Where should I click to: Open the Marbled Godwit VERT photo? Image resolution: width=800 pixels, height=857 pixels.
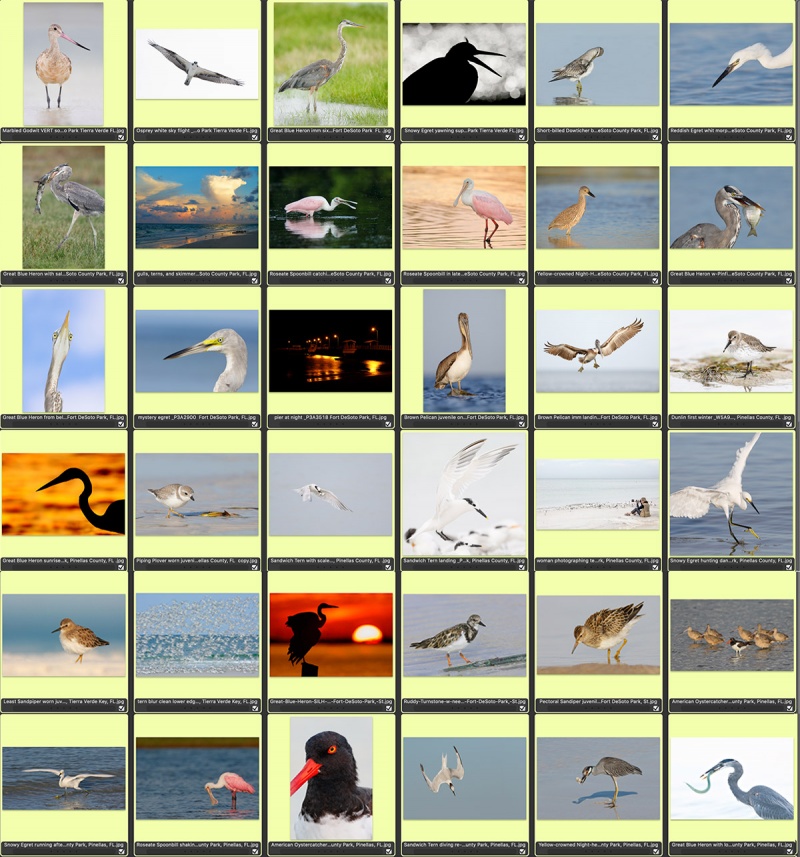pos(63,63)
